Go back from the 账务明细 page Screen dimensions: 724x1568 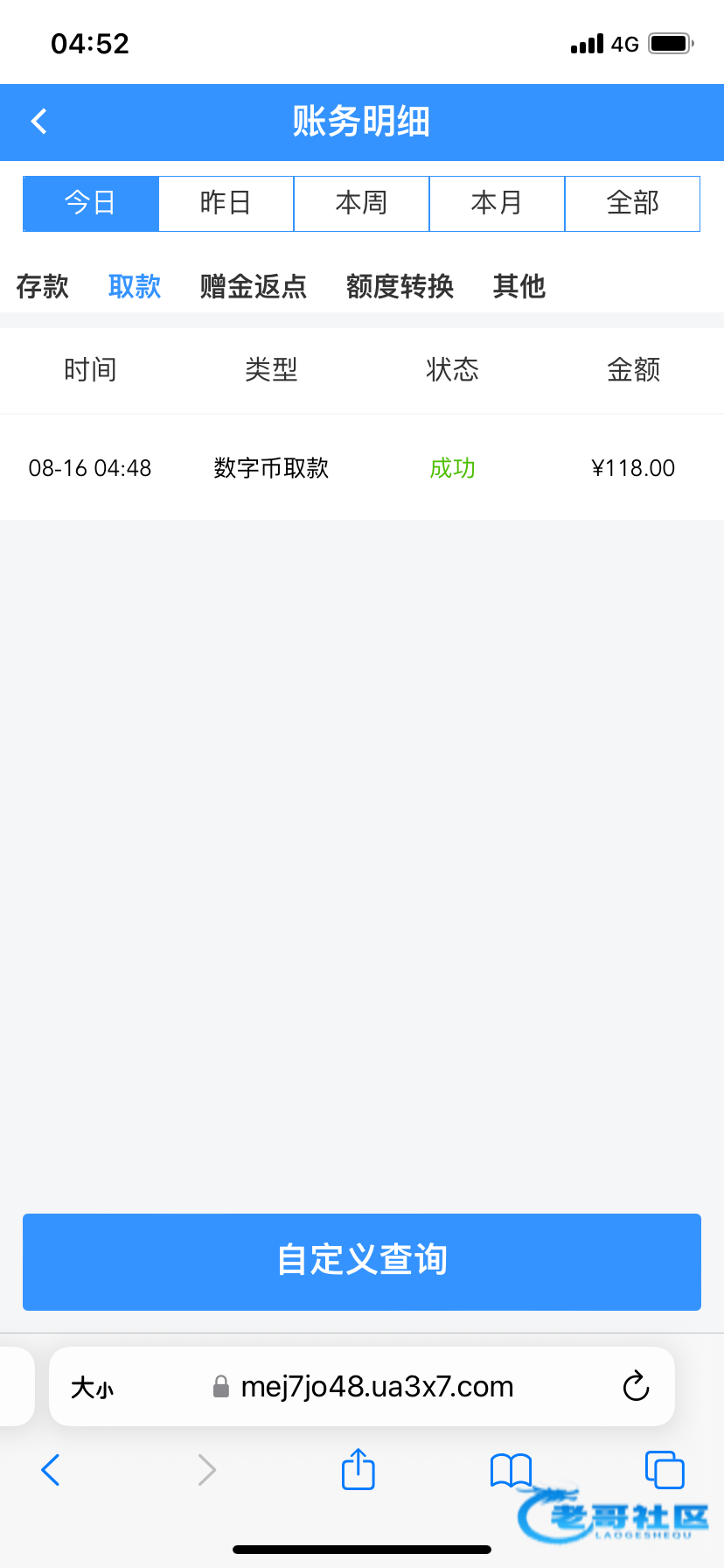[39, 122]
